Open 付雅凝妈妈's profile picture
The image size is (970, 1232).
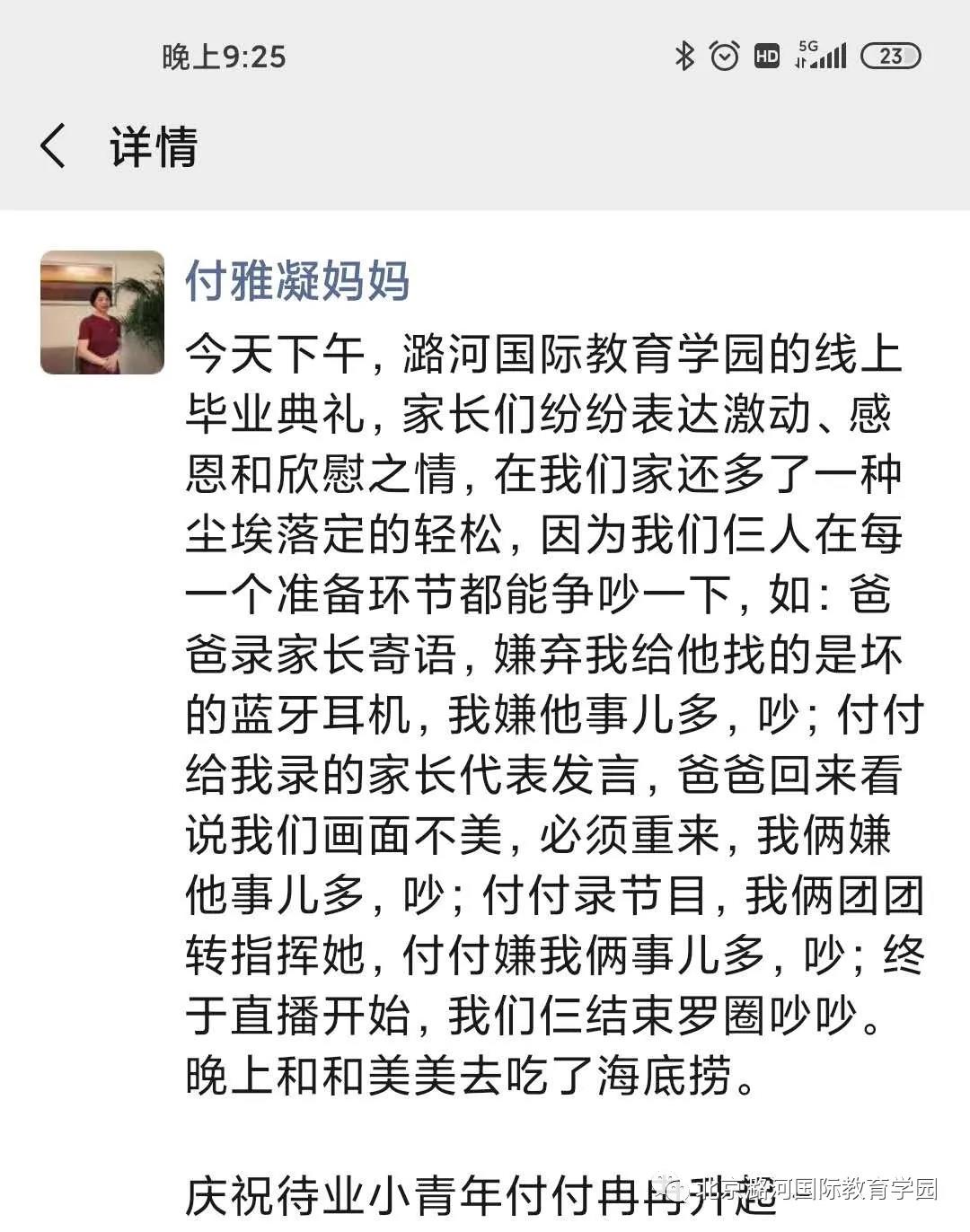click(102, 312)
